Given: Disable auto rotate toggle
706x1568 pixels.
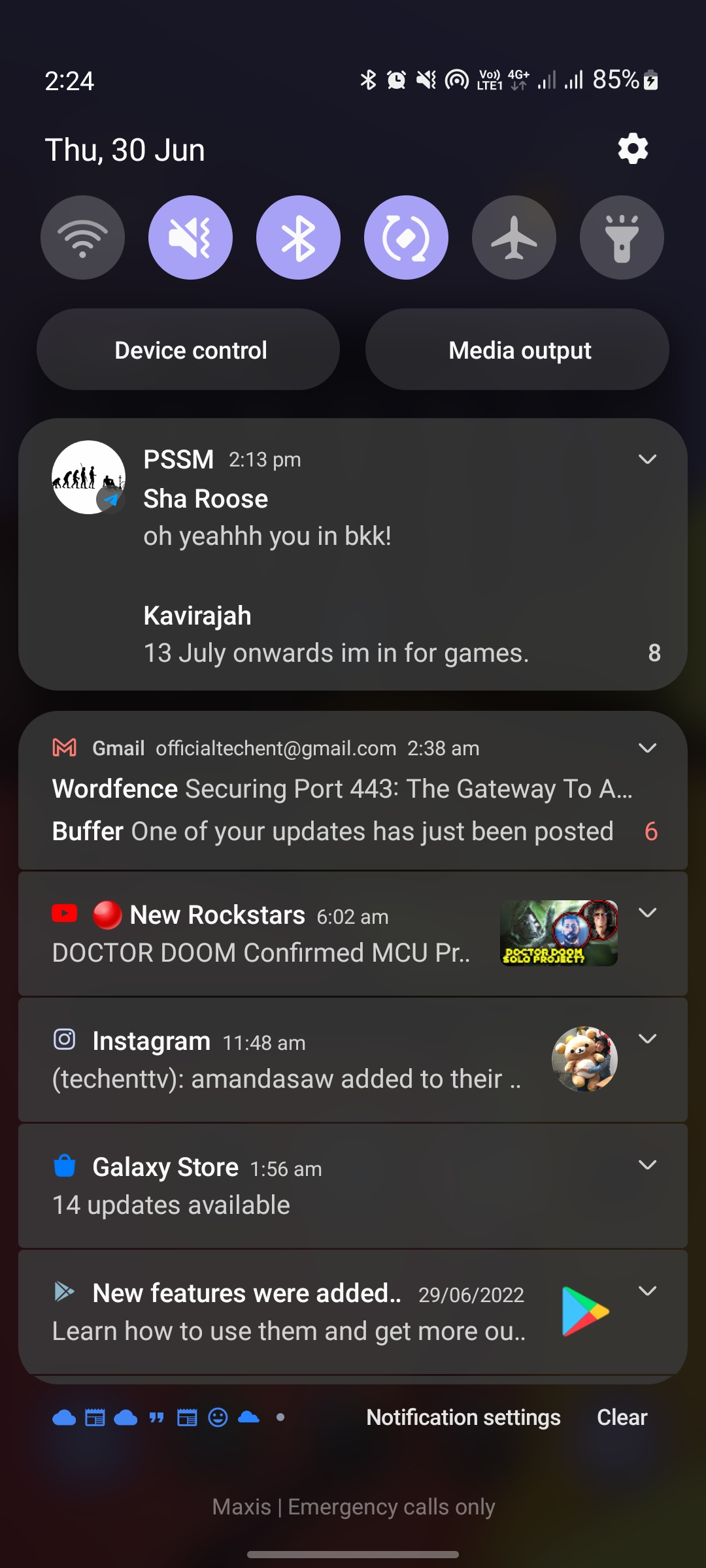Looking at the screenshot, I should 406,237.
